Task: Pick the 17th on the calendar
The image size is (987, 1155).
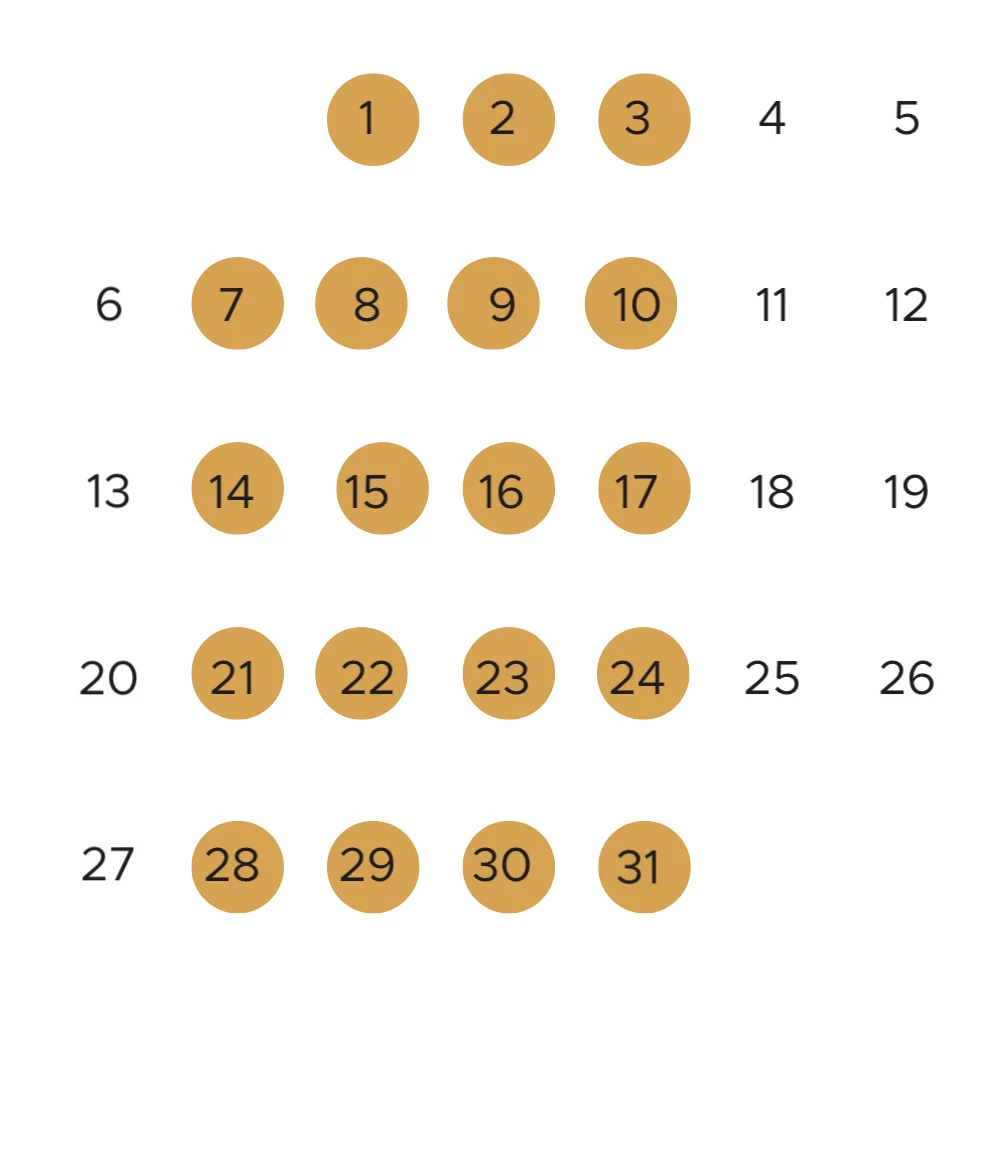Action: [643, 489]
